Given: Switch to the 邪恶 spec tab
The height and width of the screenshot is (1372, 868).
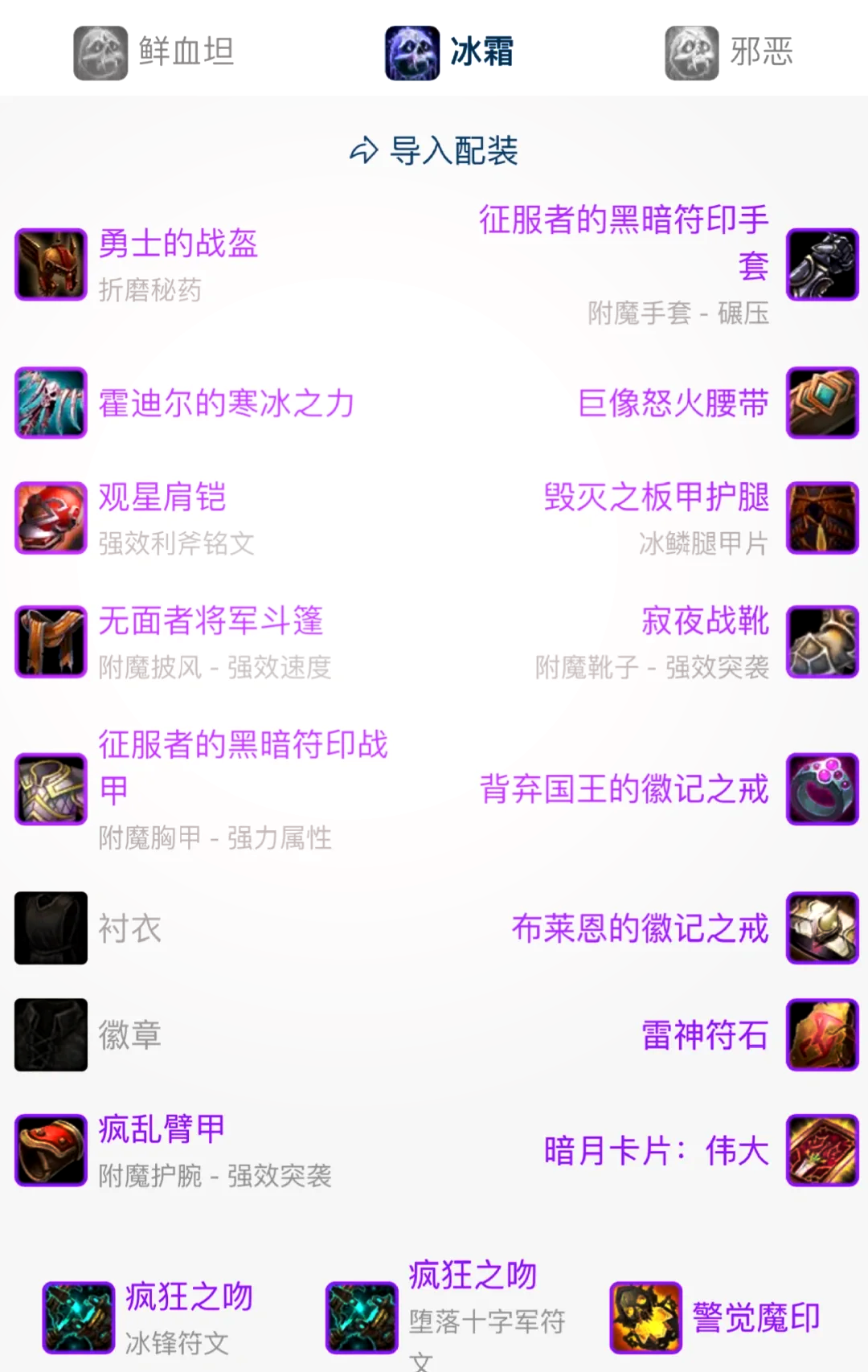Looking at the screenshot, I should pos(729,52).
